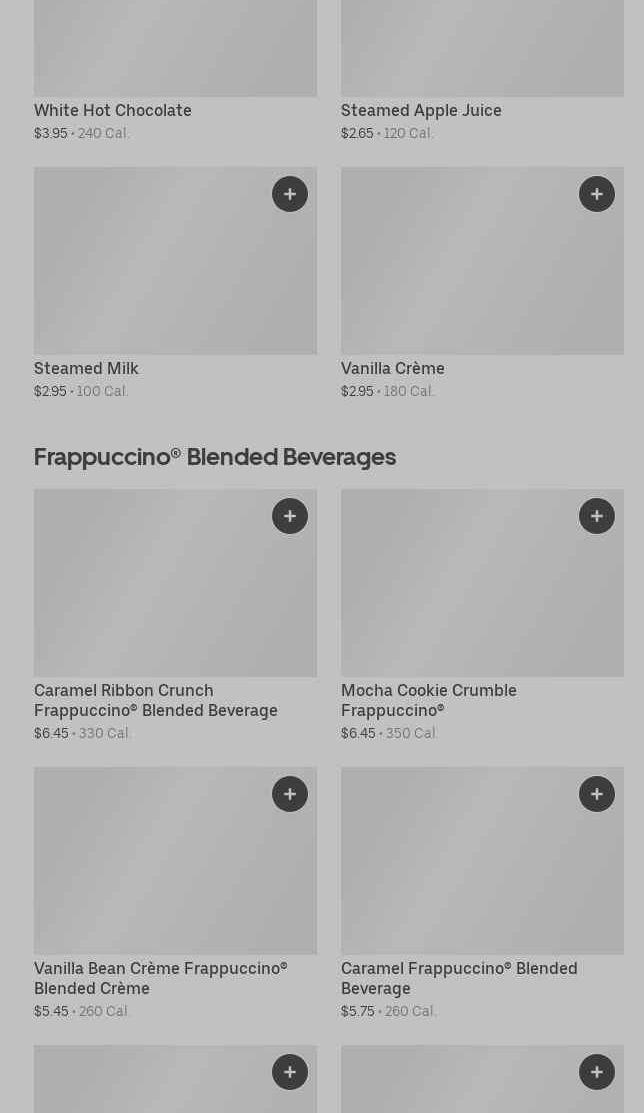This screenshot has height=1113, width=644.
Task: Add Vanilla Crème to the order
Action: tap(597, 194)
